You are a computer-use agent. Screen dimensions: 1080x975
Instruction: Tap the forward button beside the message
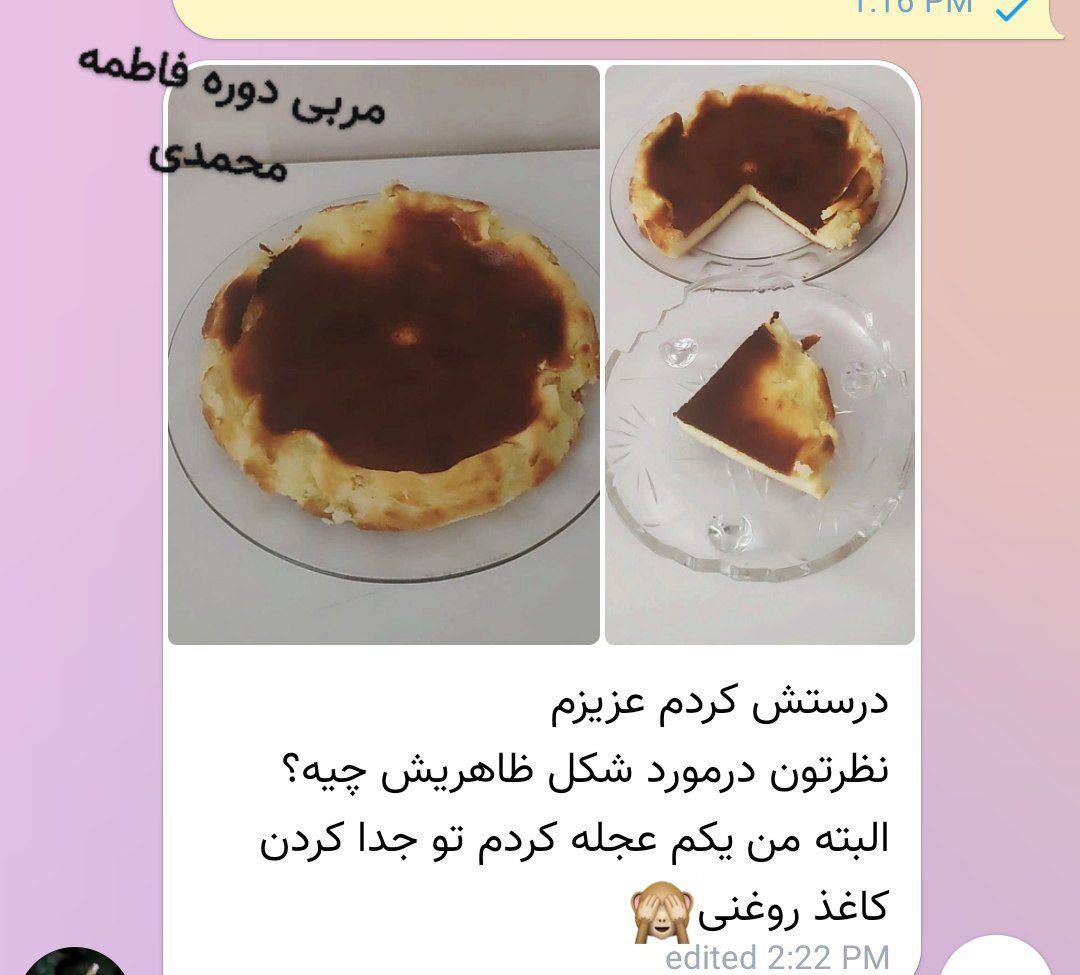pyautogui.click(x=996, y=960)
